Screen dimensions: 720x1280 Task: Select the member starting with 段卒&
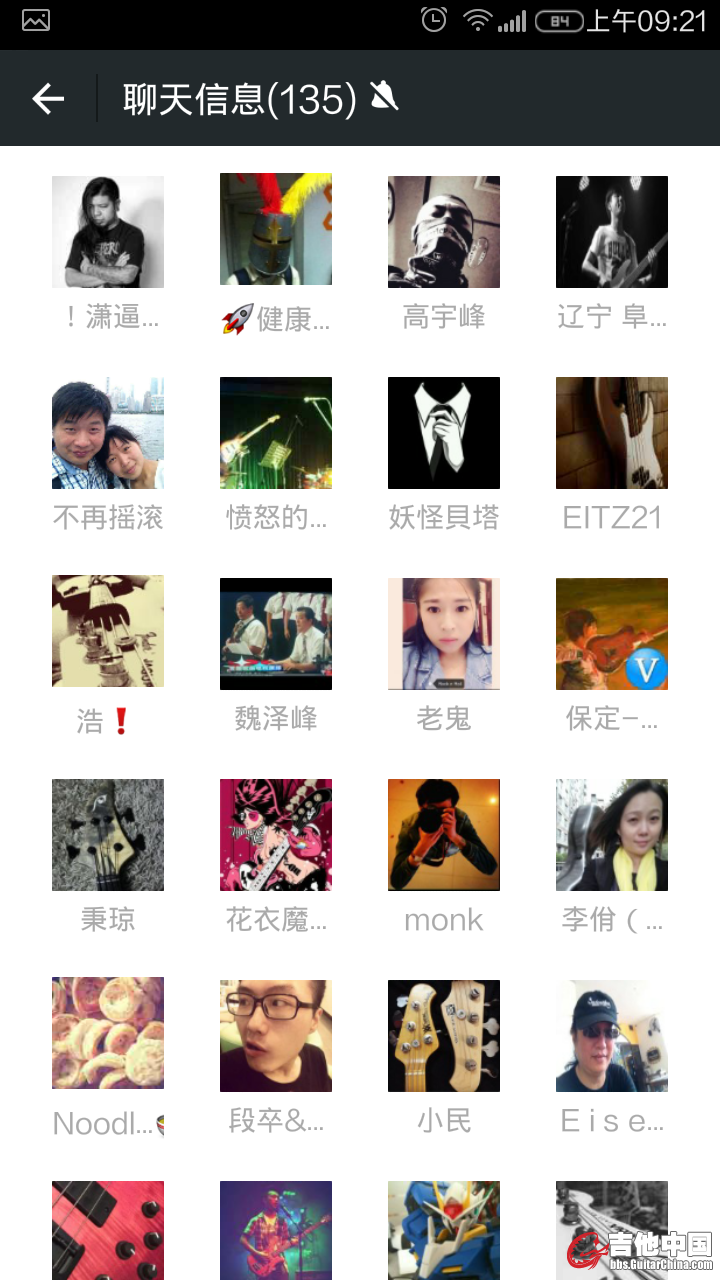[x=276, y=1036]
